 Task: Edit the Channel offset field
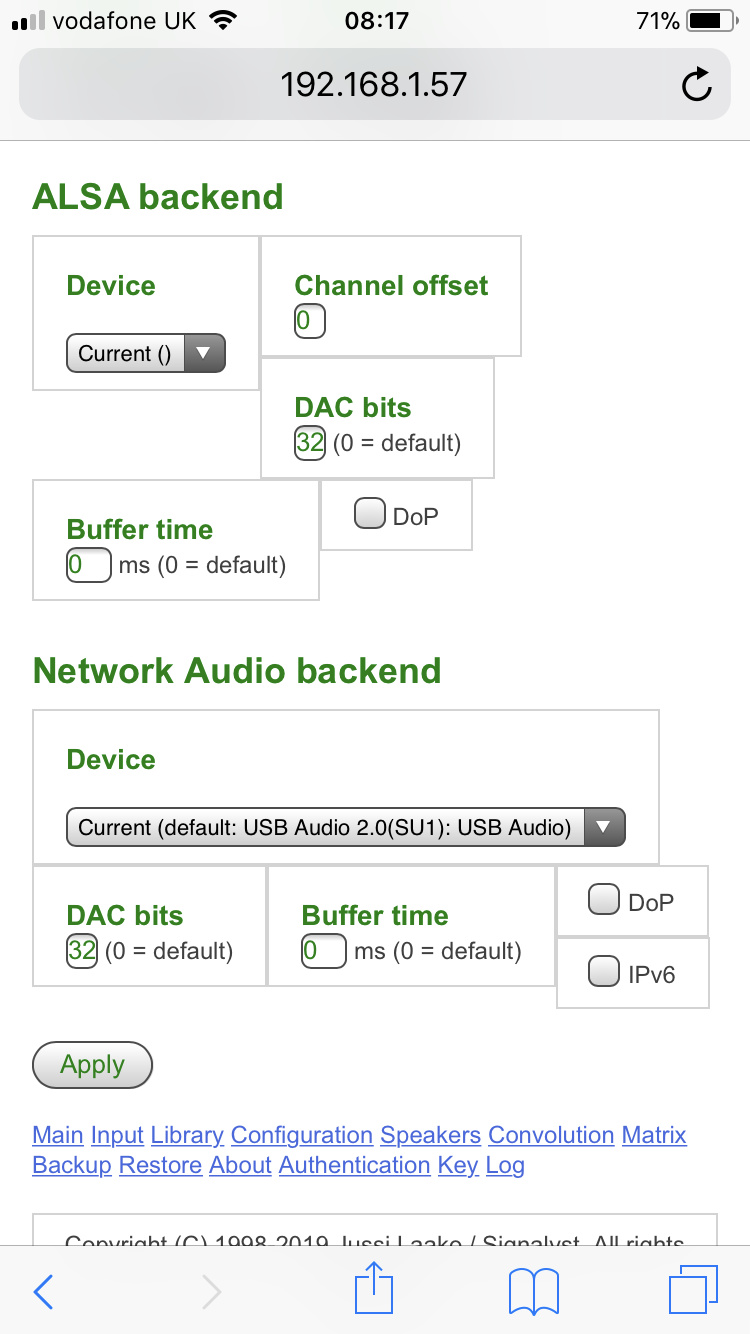310,321
